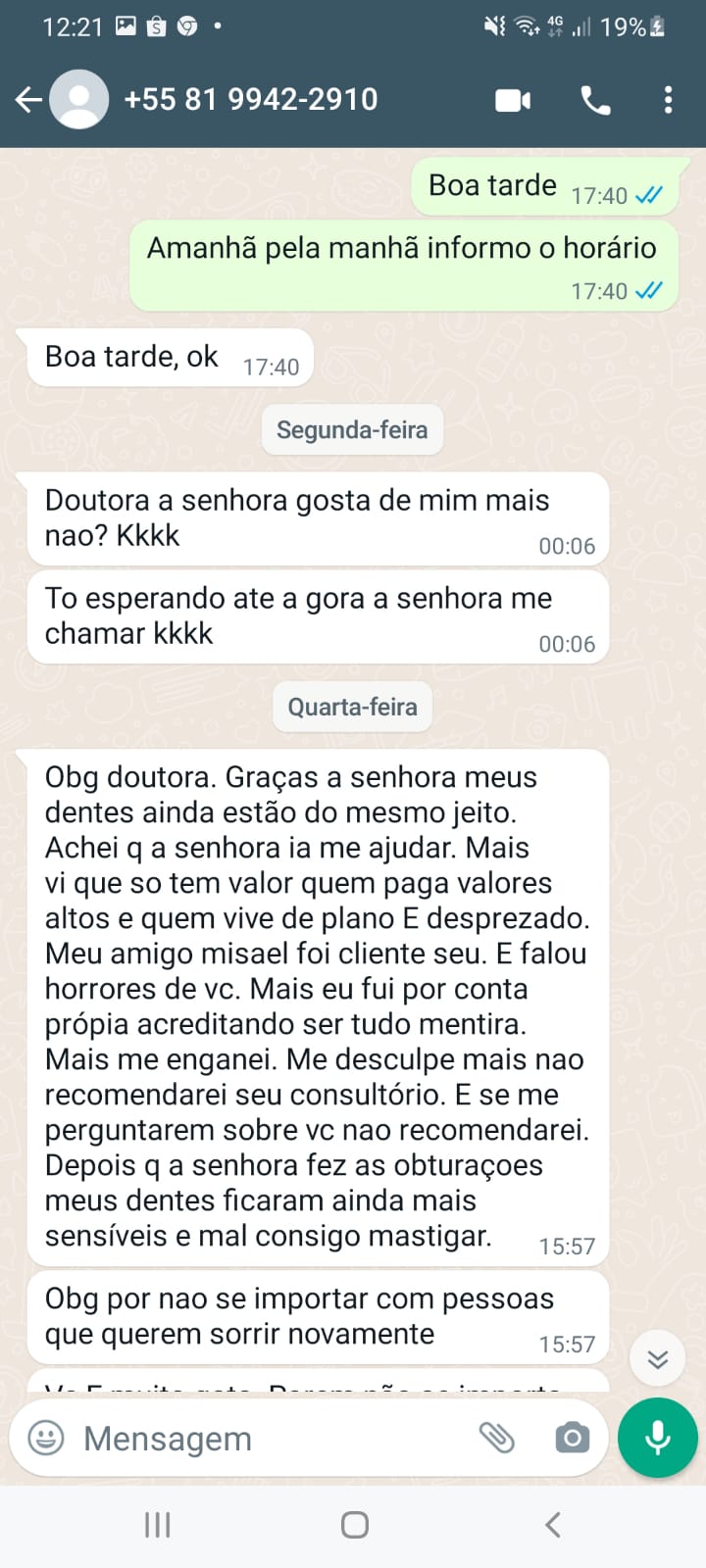Start a video call
Image resolution: width=706 pixels, height=1568 pixels.
click(x=513, y=100)
